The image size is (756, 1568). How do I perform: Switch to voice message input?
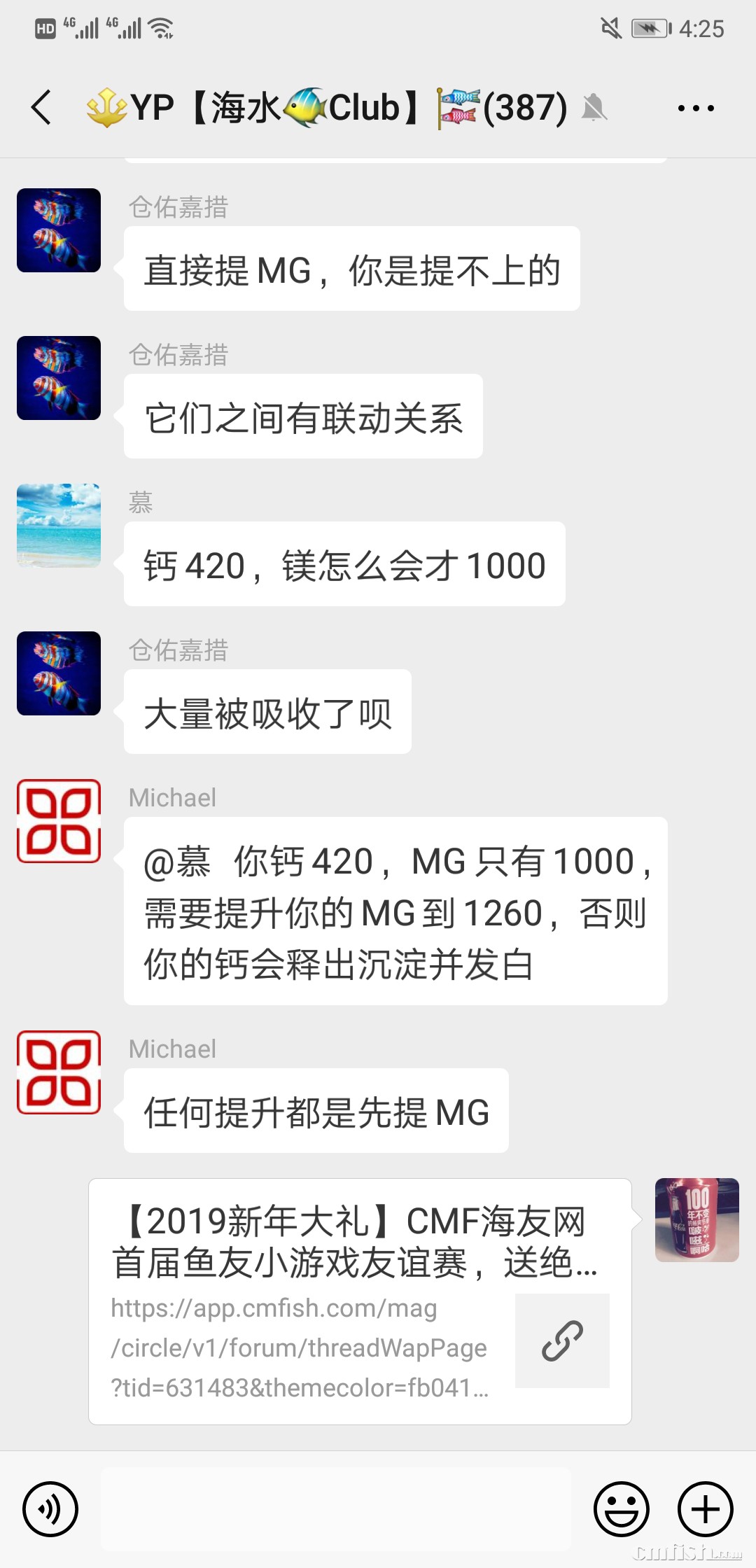click(50, 1508)
